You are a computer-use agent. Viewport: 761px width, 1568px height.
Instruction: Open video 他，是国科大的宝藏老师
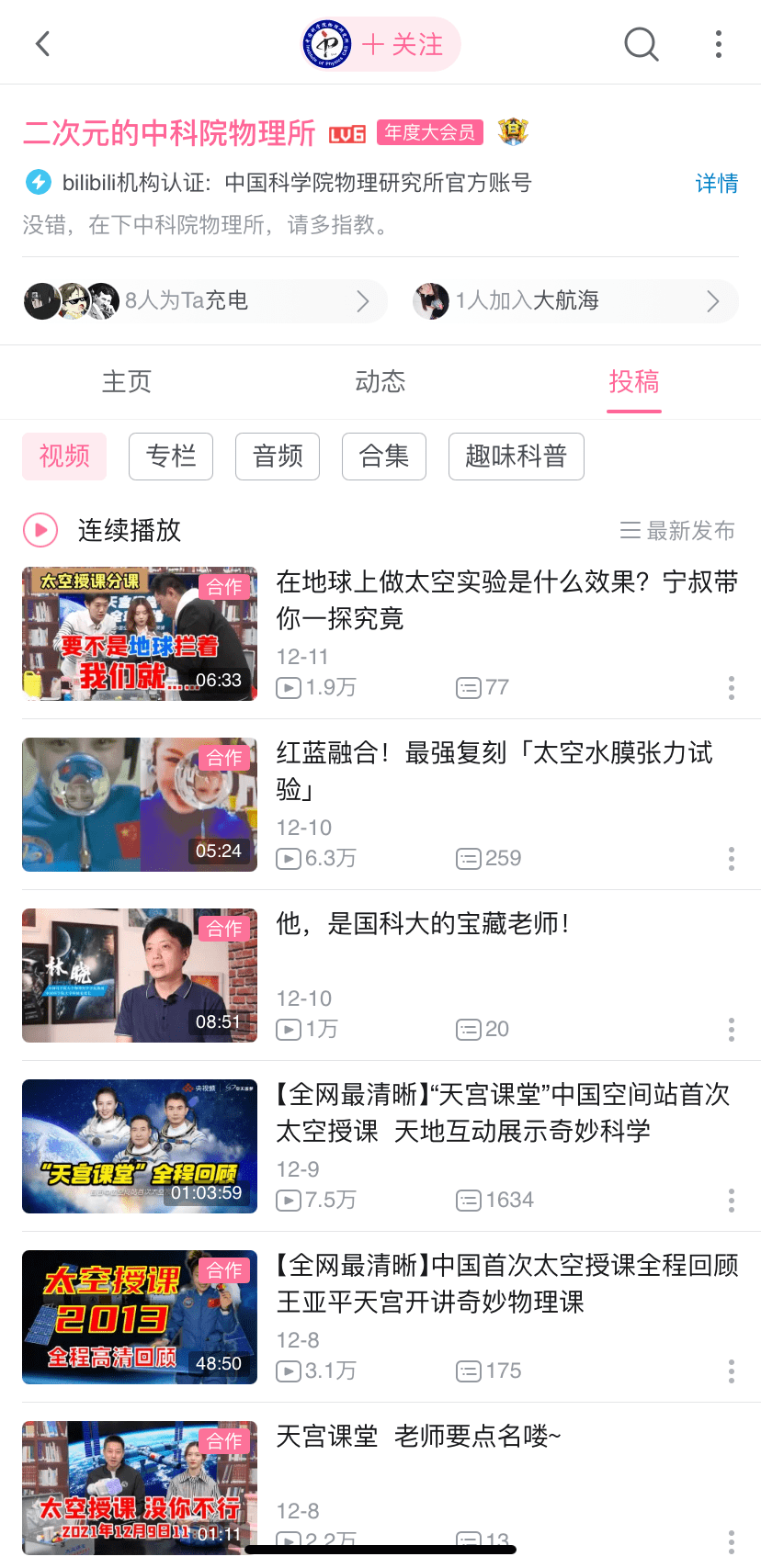pyautogui.click(x=380, y=976)
